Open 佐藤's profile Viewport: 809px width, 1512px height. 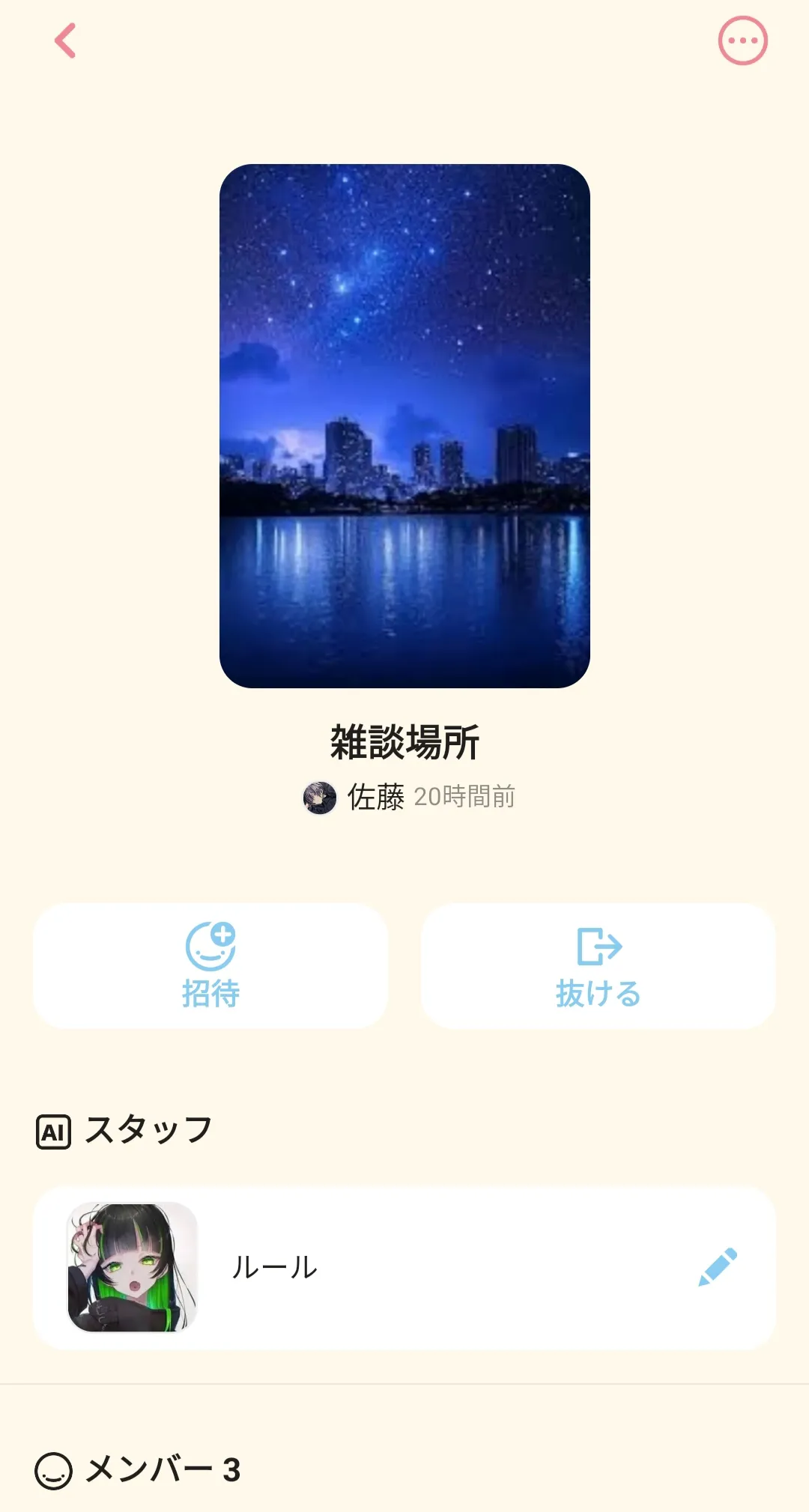tap(354, 797)
